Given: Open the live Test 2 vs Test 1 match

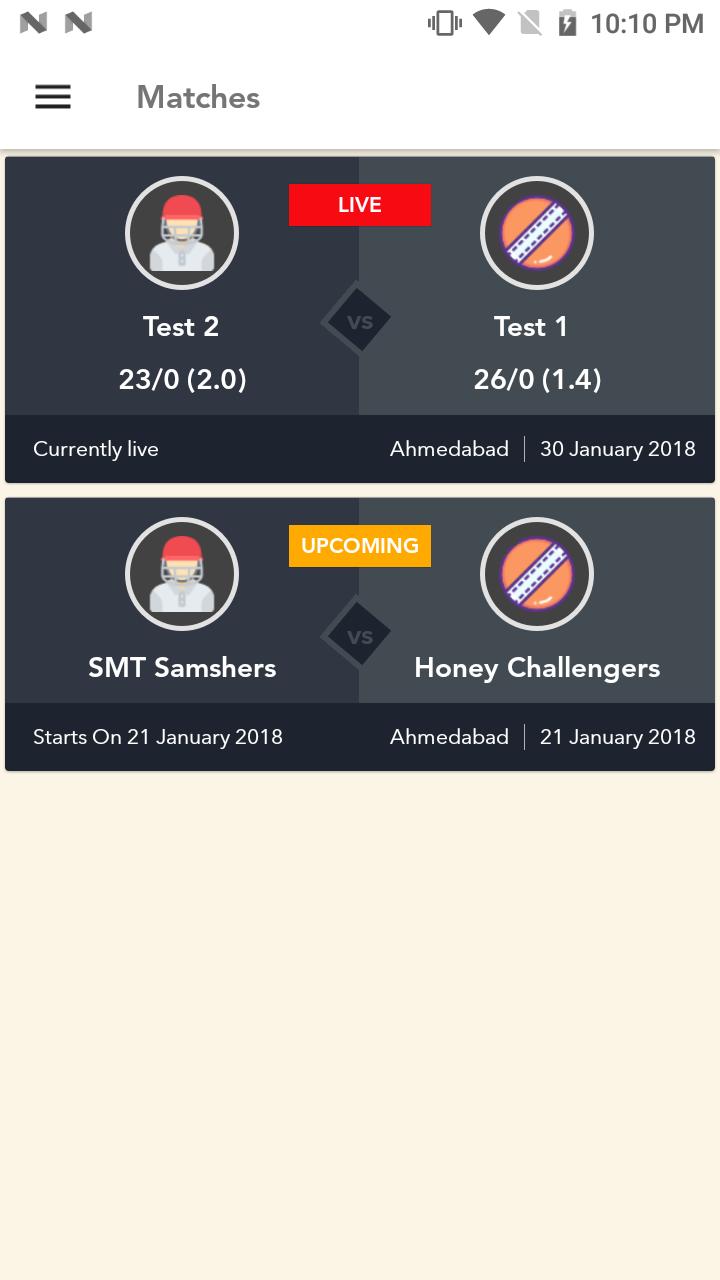Looking at the screenshot, I should [x=360, y=320].
